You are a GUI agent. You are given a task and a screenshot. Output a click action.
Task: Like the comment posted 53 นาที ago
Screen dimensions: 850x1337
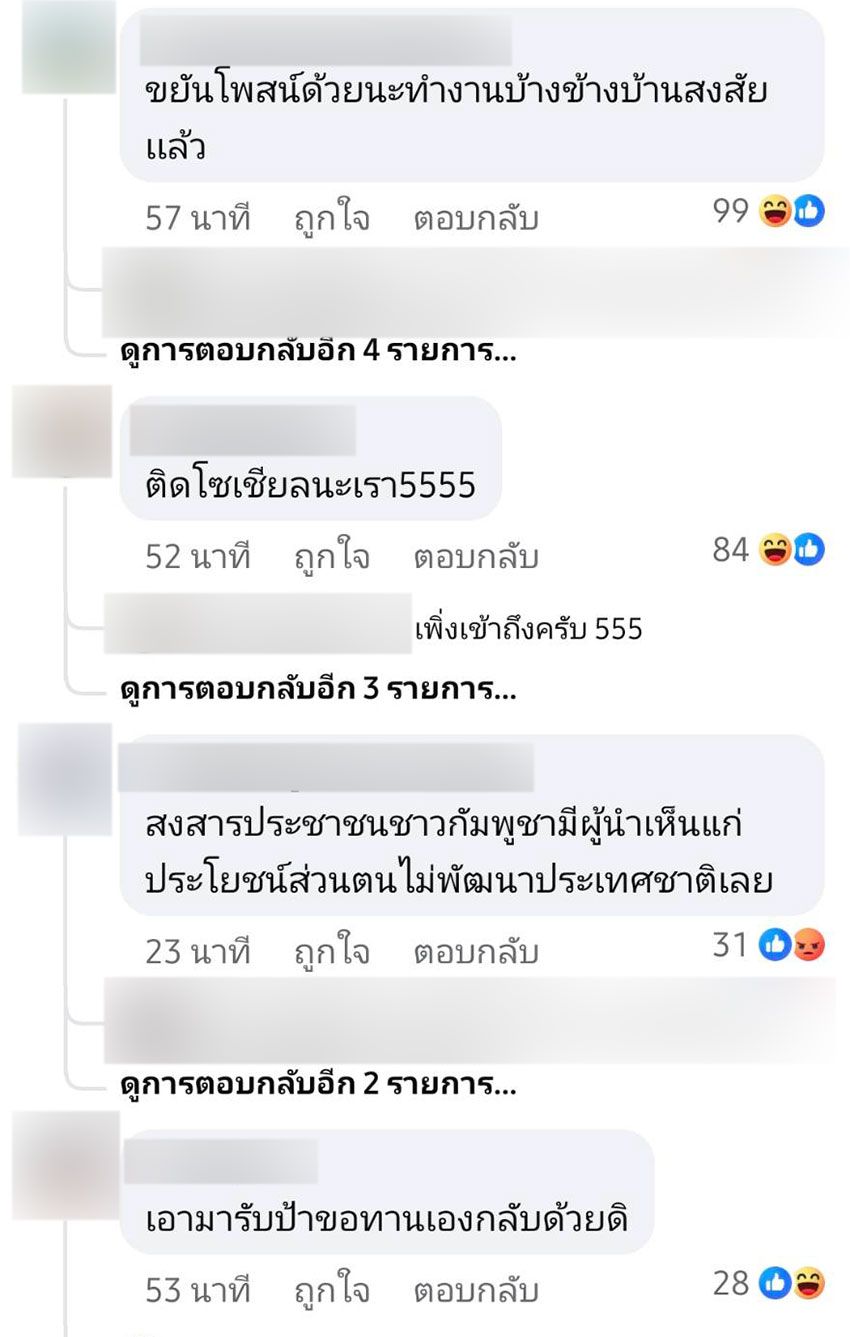(331, 1291)
